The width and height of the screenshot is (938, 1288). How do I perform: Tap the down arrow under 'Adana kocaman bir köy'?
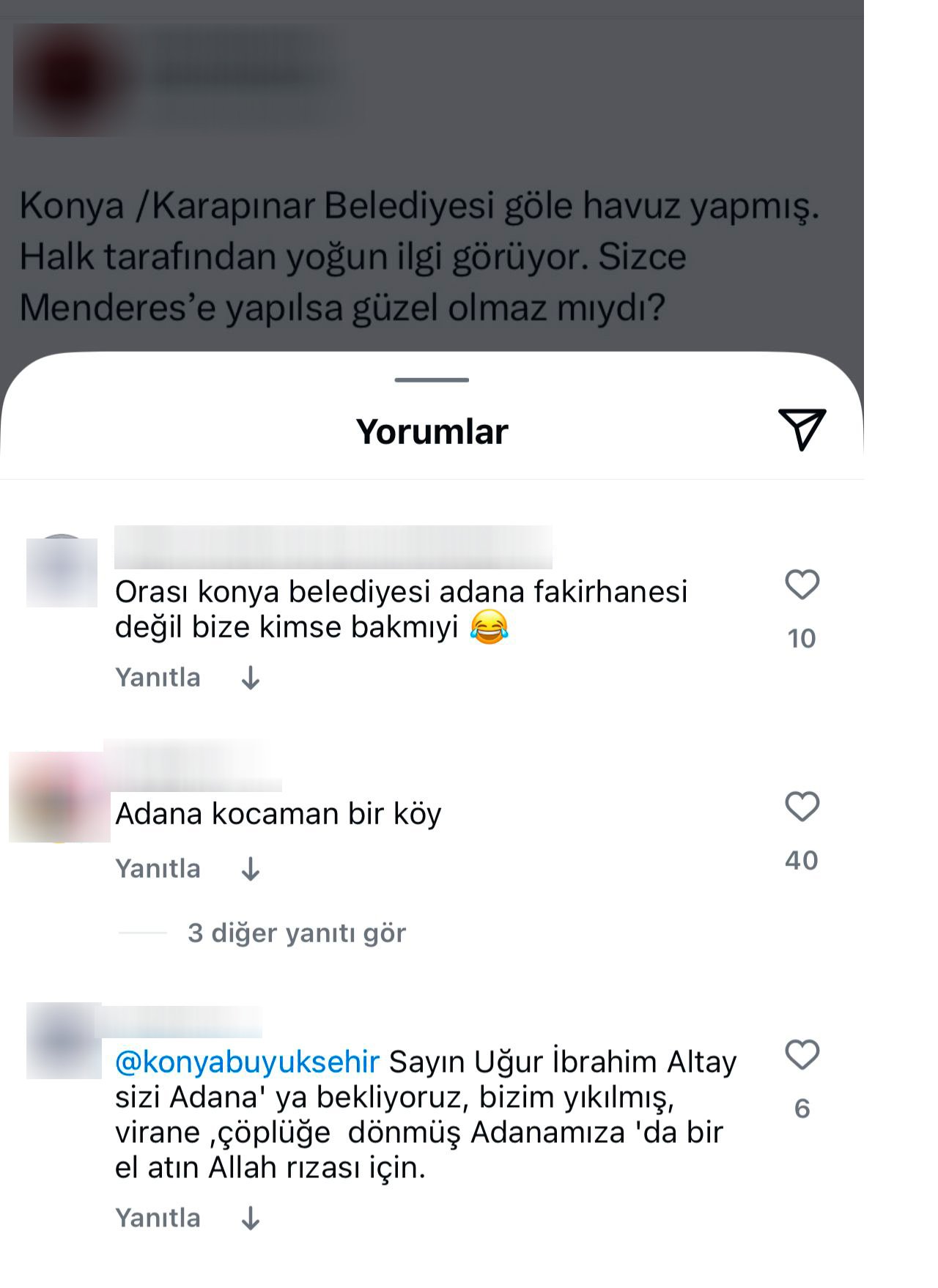point(251,870)
